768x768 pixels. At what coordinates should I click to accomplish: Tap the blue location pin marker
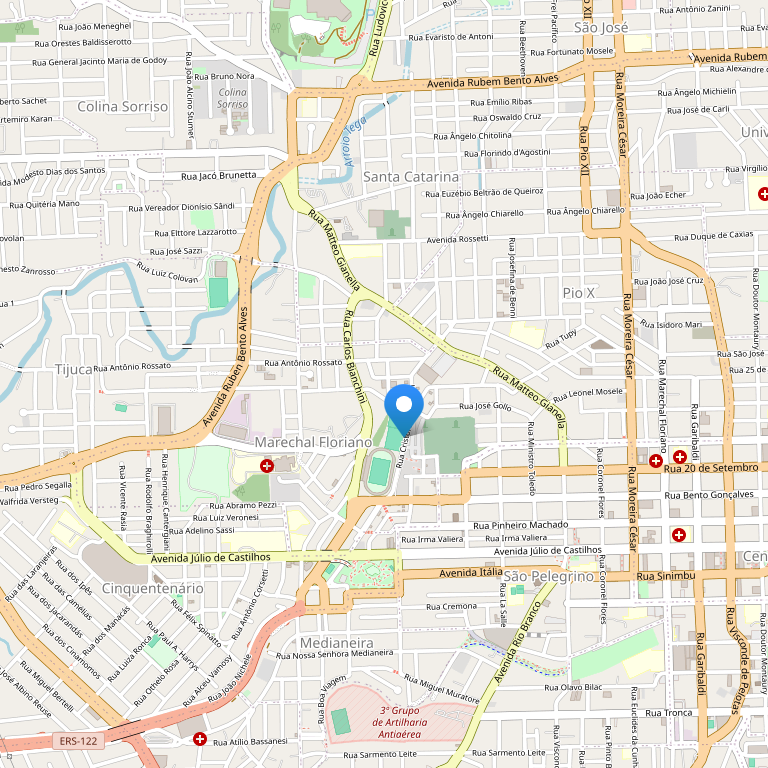point(404,407)
